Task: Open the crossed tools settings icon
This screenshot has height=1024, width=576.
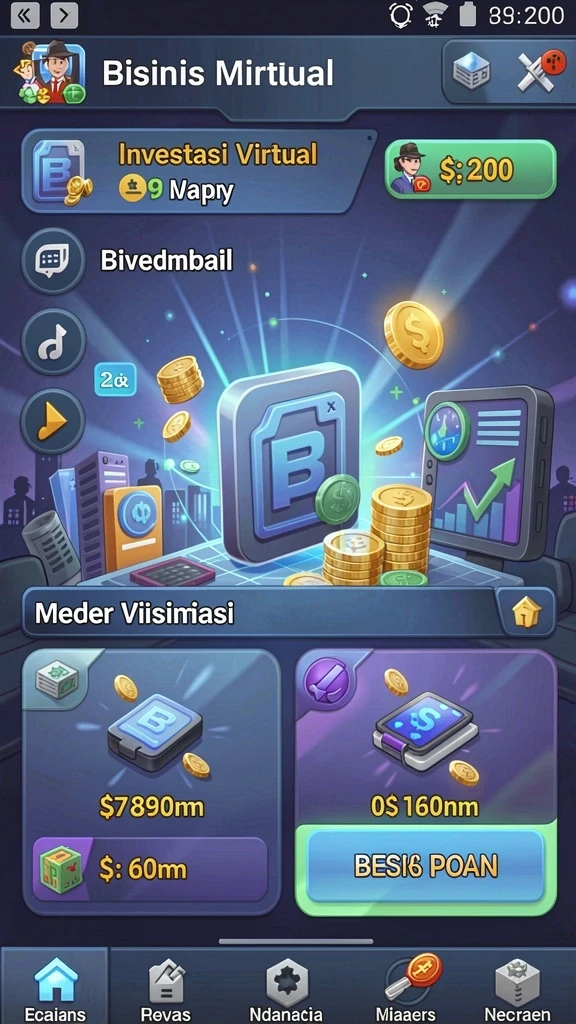Action: pos(541,71)
